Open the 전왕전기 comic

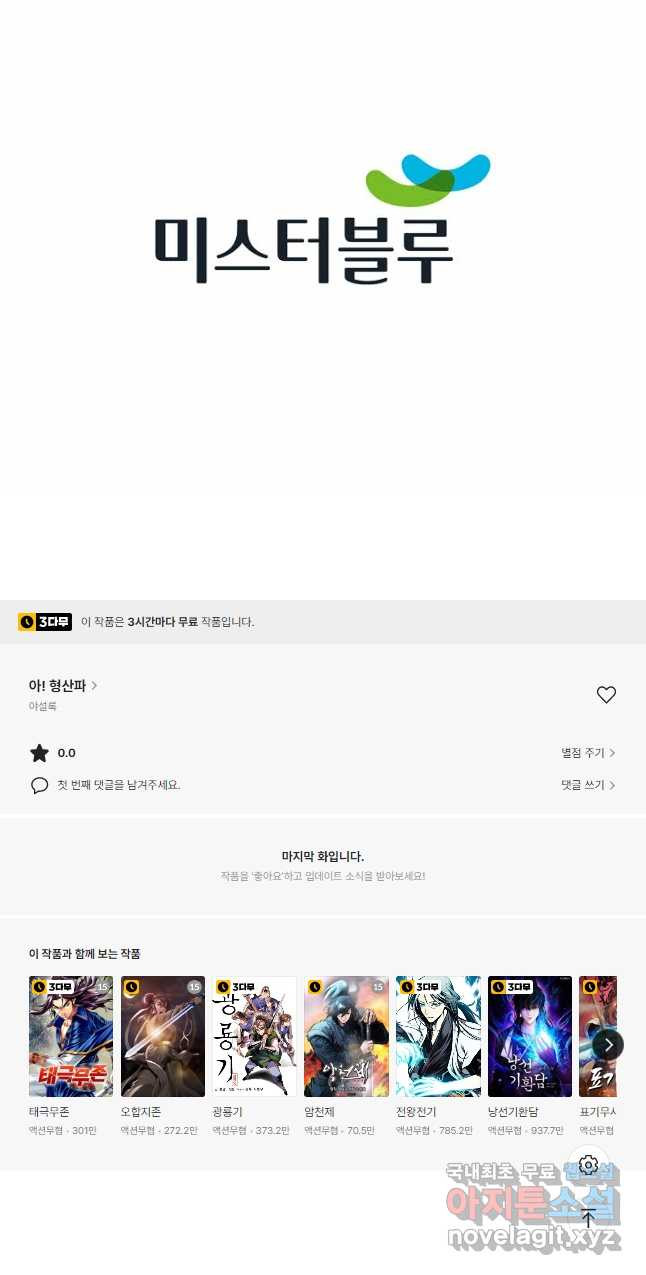pos(438,1037)
